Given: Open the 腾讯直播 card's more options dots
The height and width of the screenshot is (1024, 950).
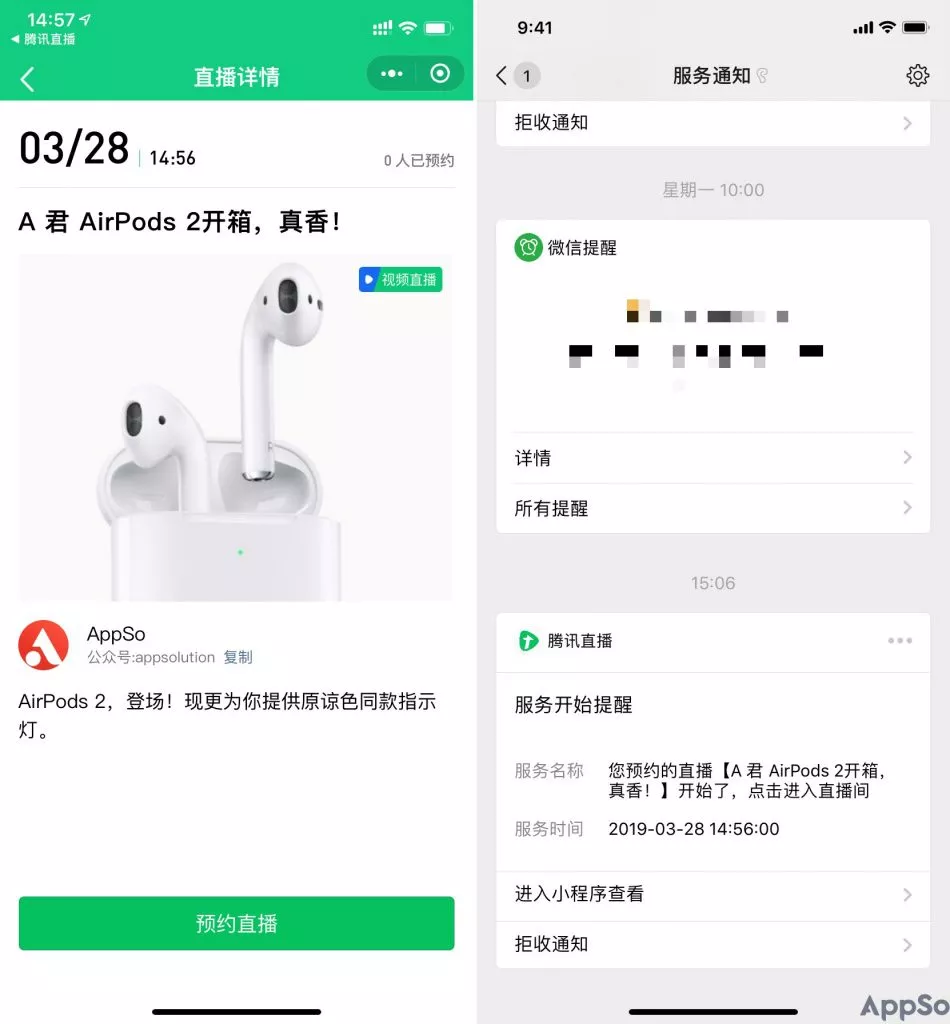Looking at the screenshot, I should pos(899,641).
